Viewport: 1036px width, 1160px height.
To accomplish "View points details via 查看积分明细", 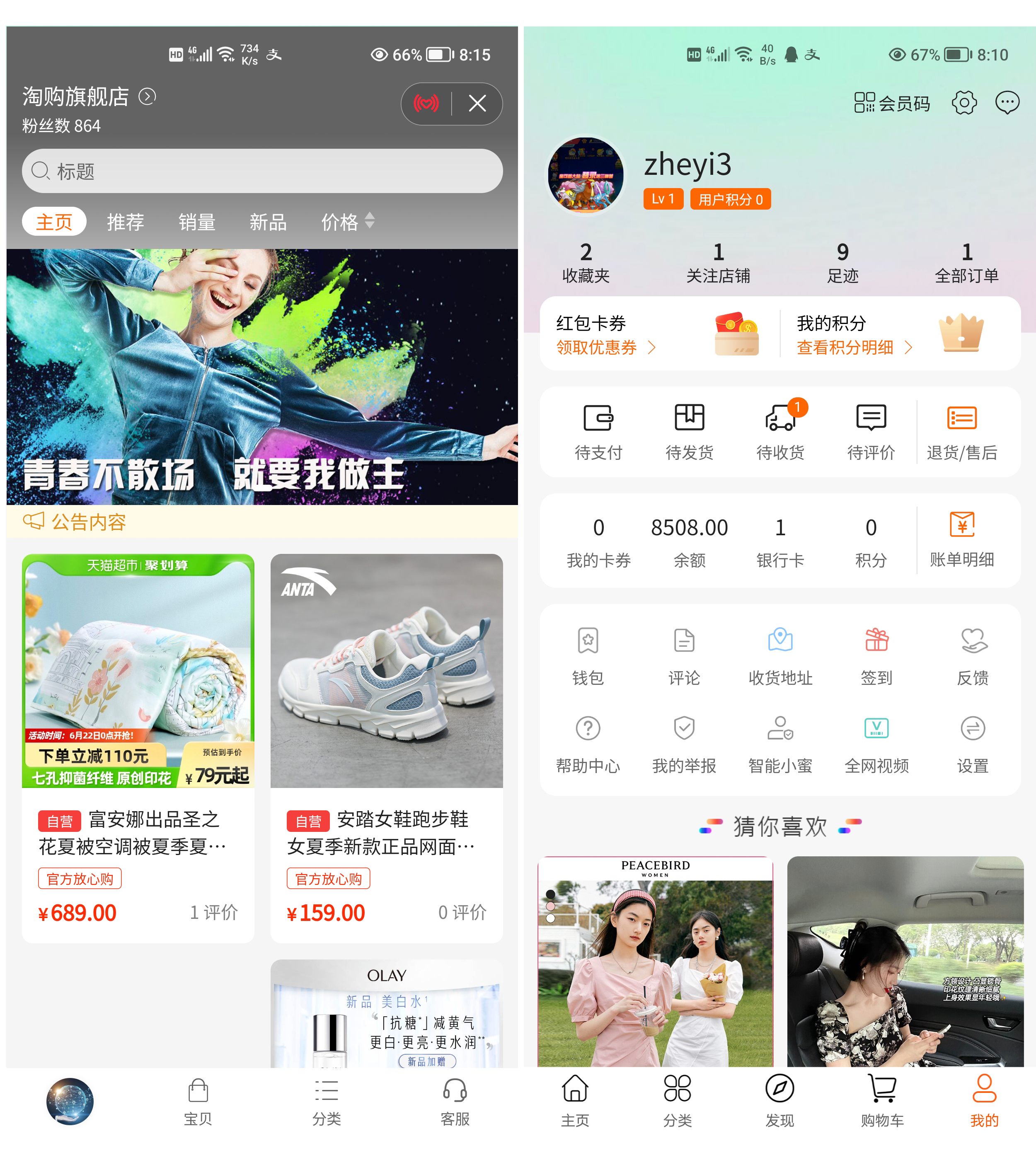I will pyautogui.click(x=854, y=347).
